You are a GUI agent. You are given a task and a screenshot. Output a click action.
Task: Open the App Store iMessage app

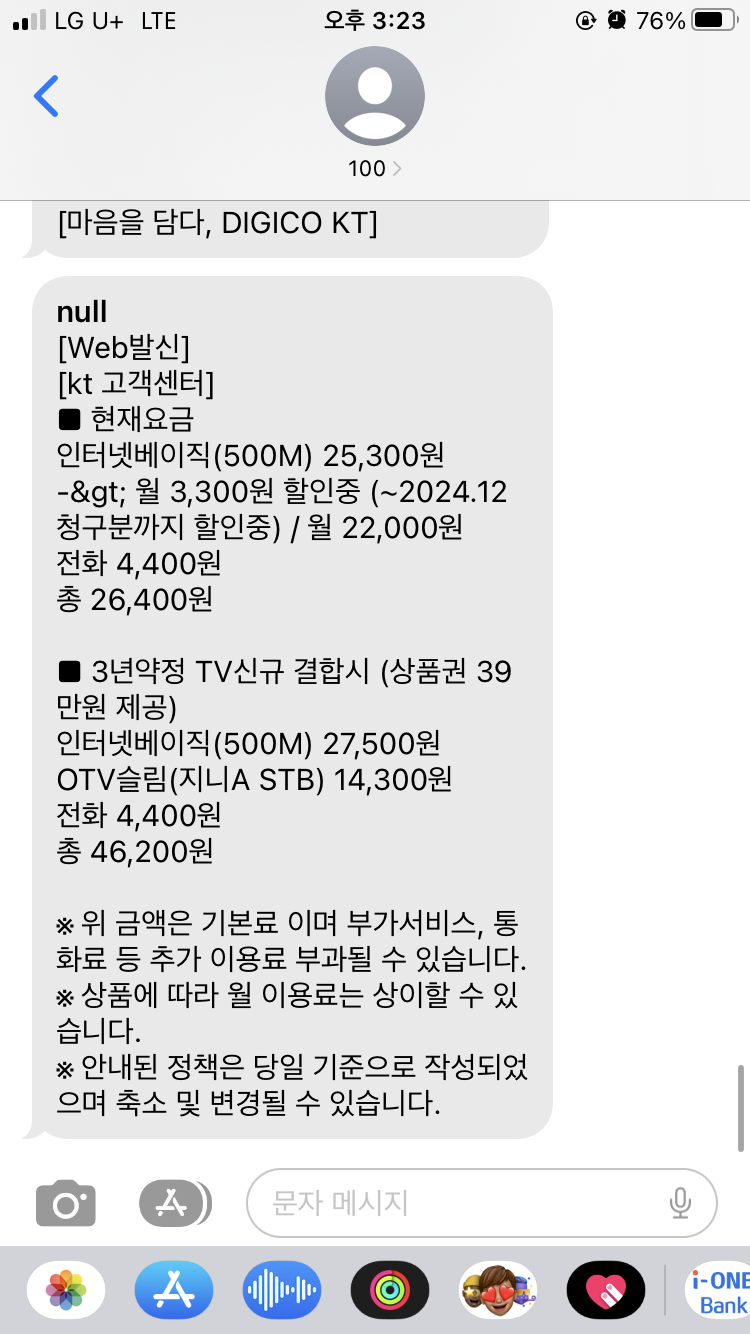pos(174,1290)
